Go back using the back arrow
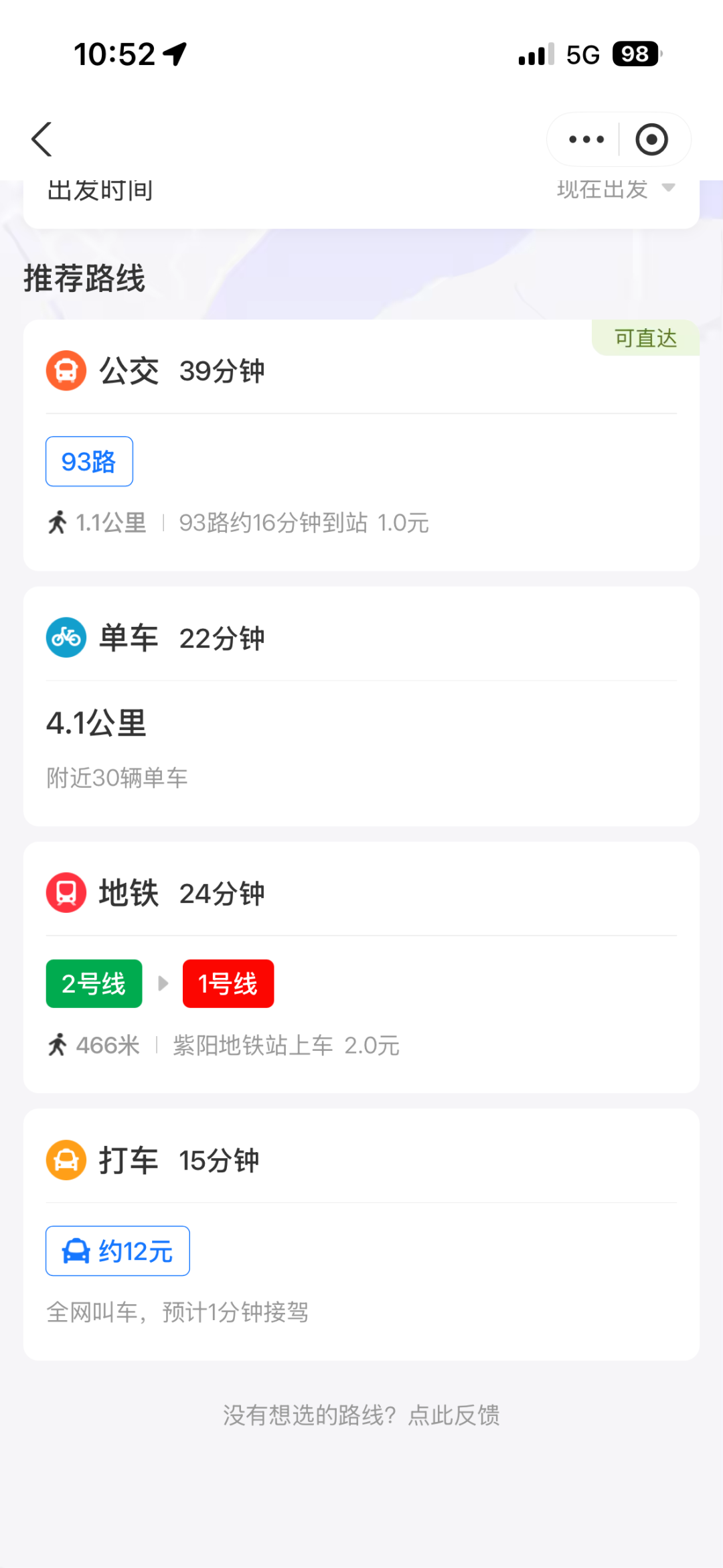Screen dimensions: 723x1568 42,139
